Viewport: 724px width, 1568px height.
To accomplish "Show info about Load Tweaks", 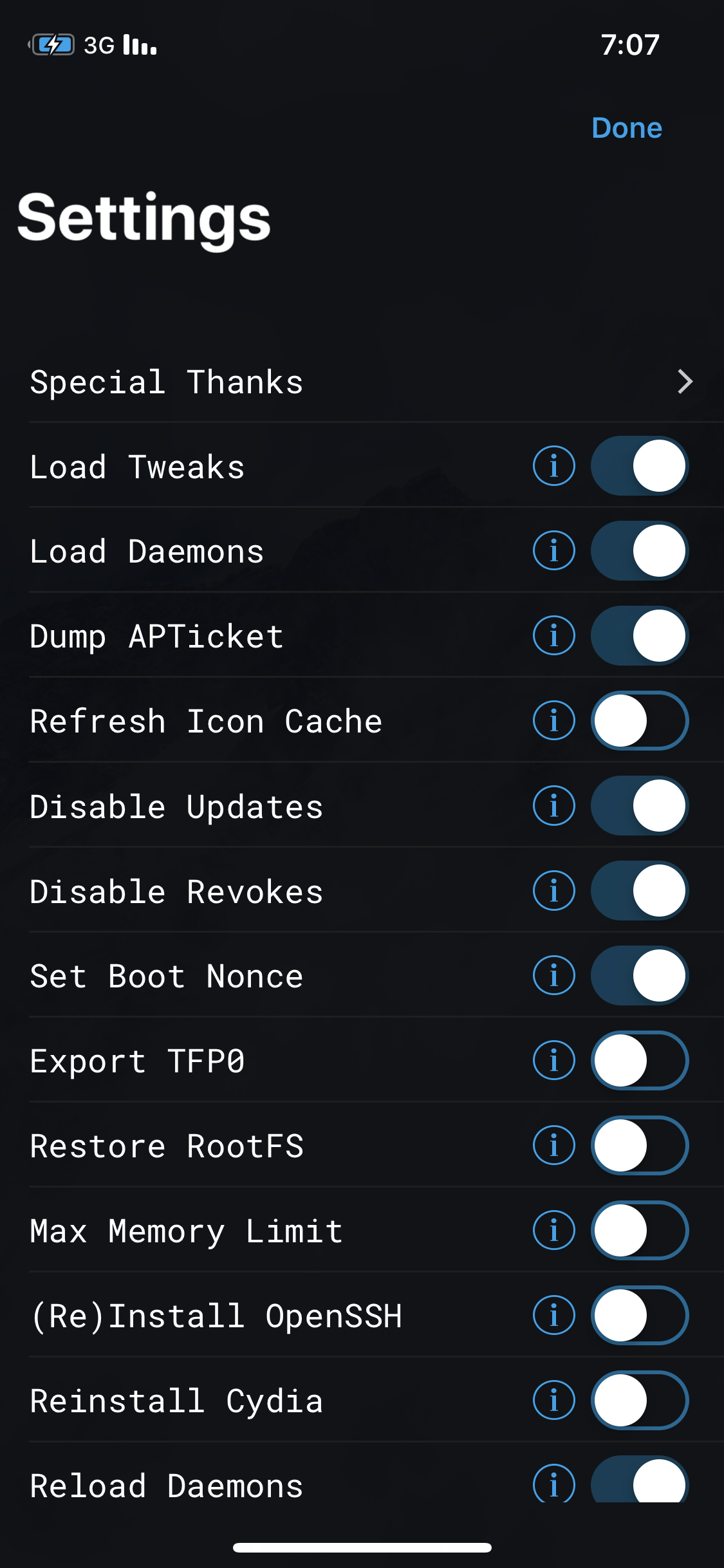I will [553, 465].
